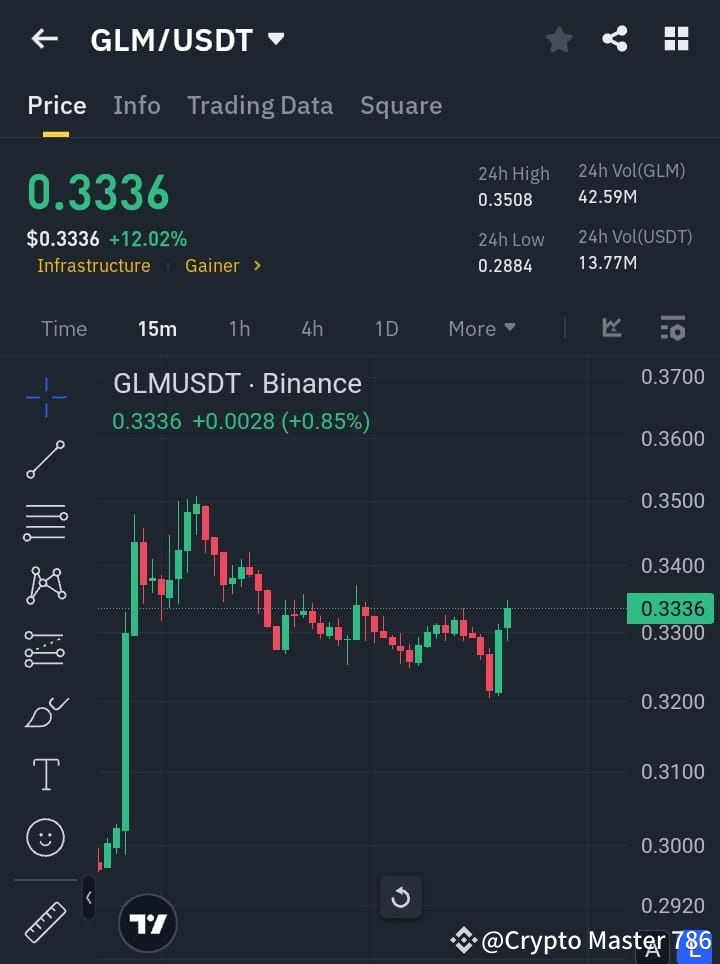Select the crosshair tool

(44, 397)
